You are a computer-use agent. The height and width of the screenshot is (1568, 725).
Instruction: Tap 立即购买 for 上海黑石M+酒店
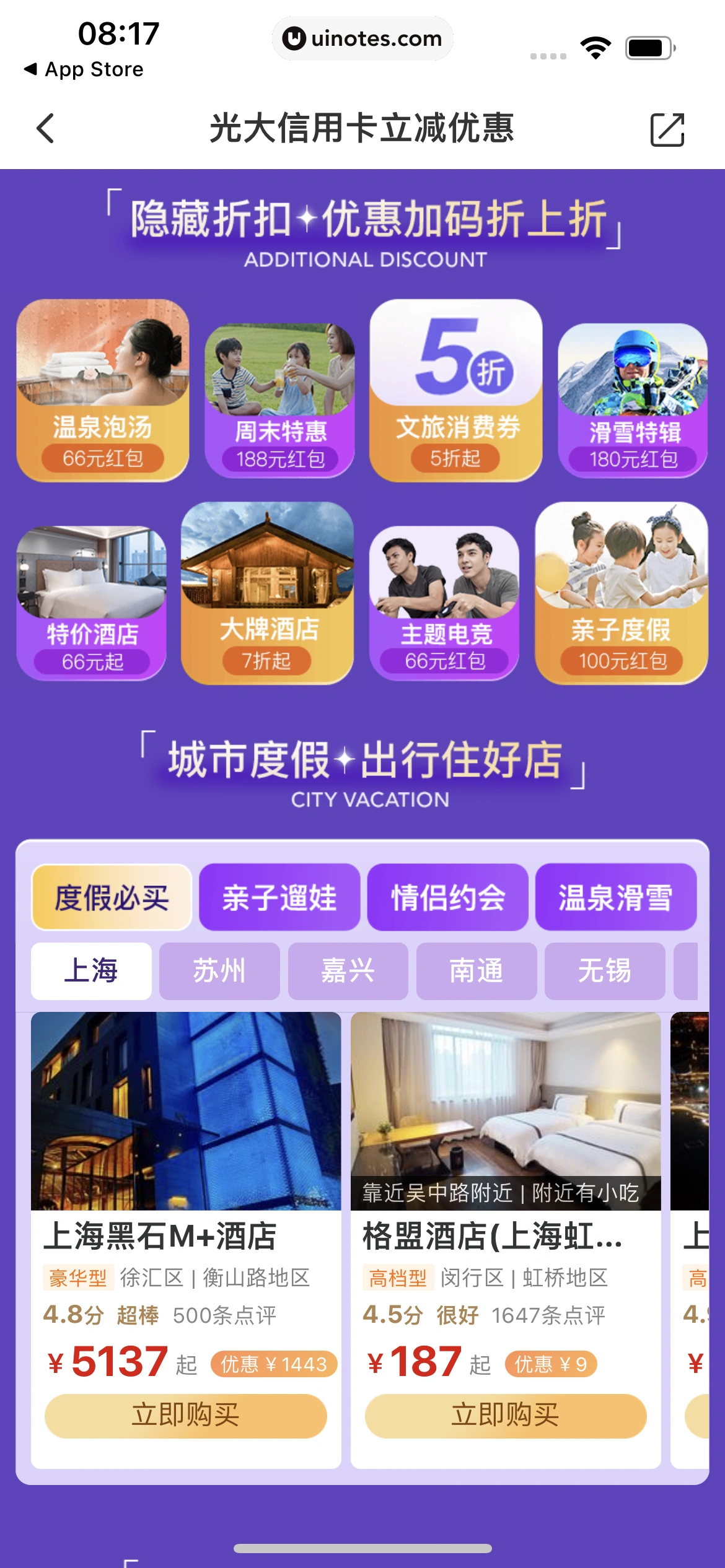click(x=185, y=1415)
